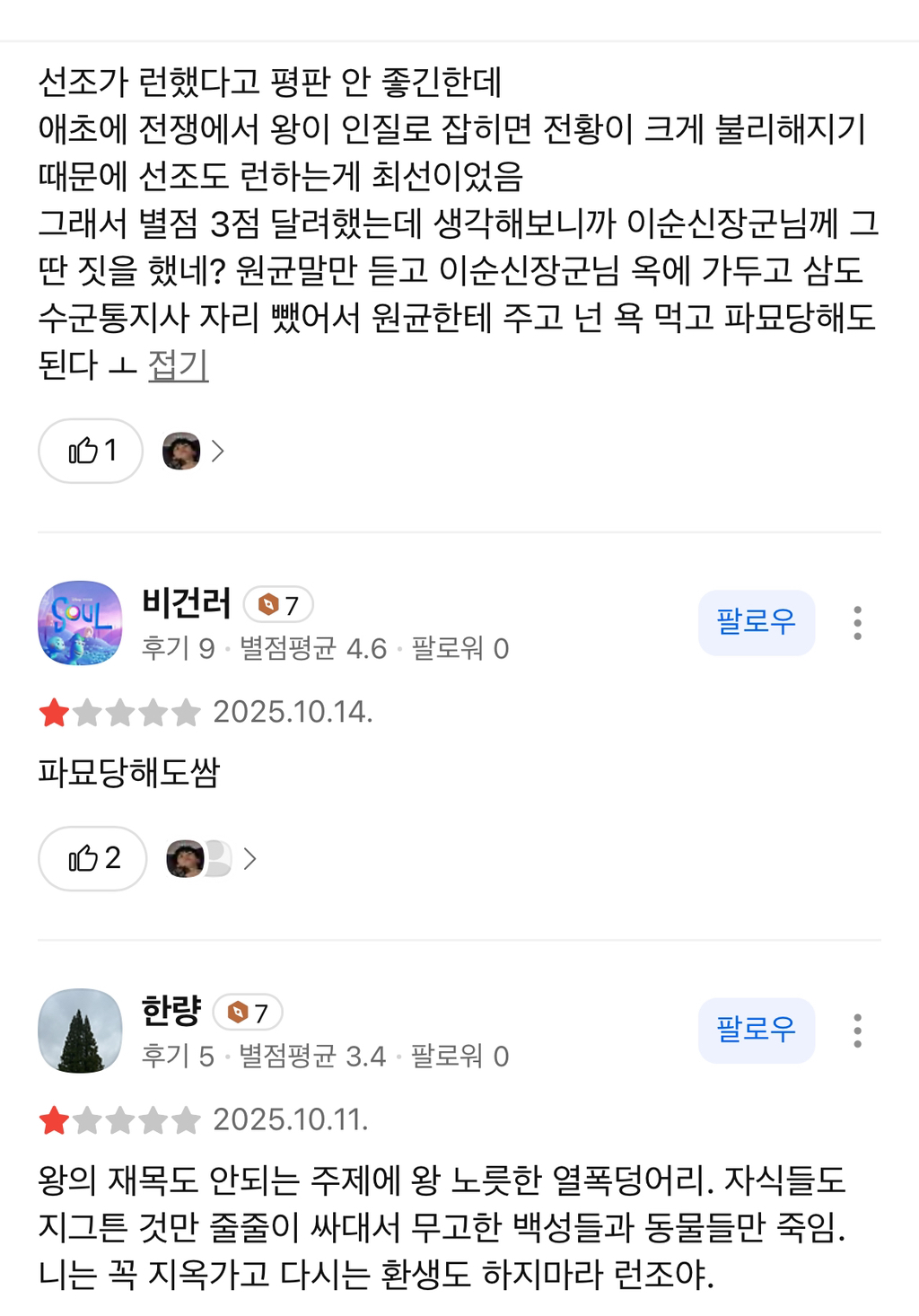The width and height of the screenshot is (919, 1316).
Task: Open more options on 비건러's review
Action: coord(857,622)
